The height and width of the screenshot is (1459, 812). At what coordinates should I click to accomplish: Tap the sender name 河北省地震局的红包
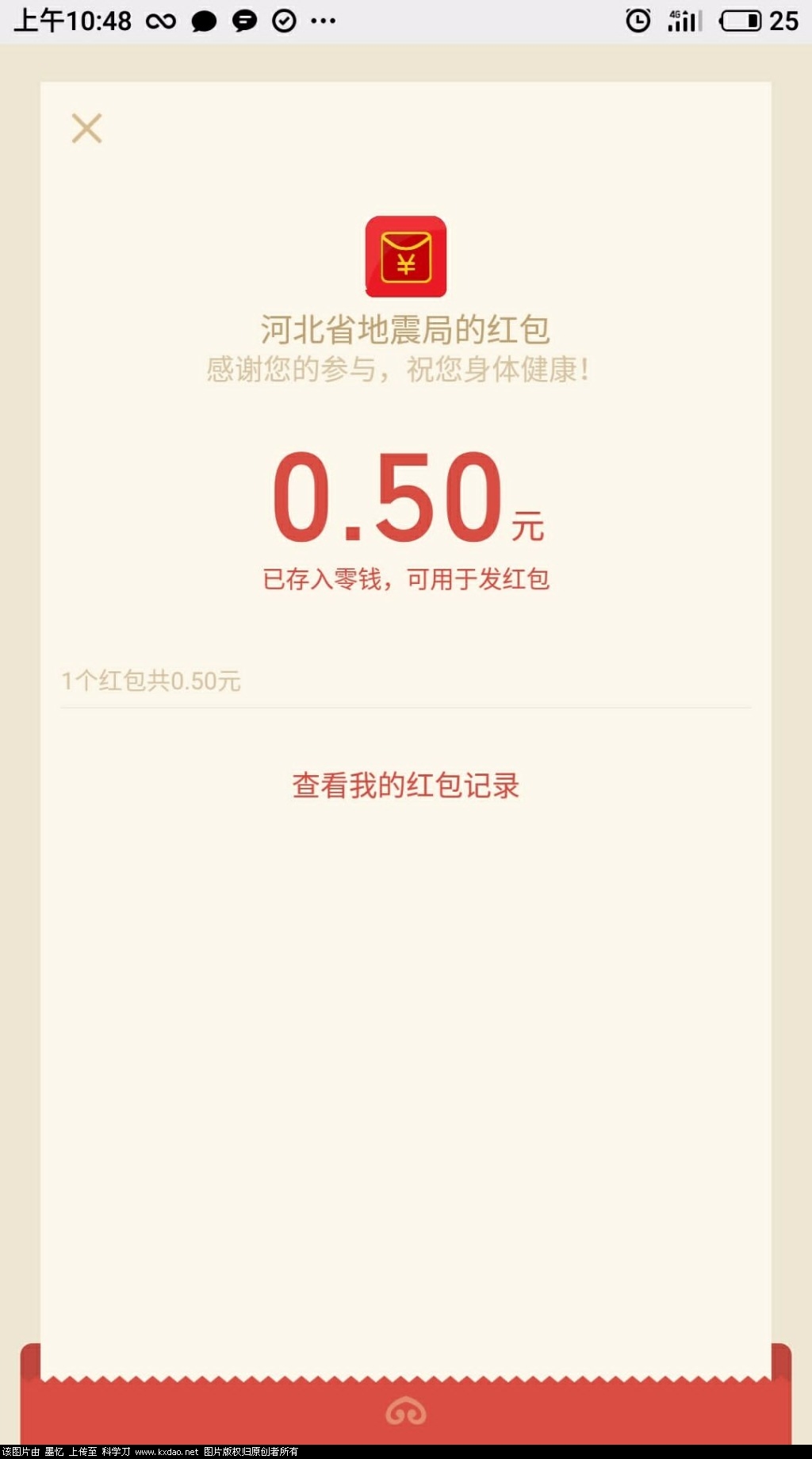tap(406, 328)
